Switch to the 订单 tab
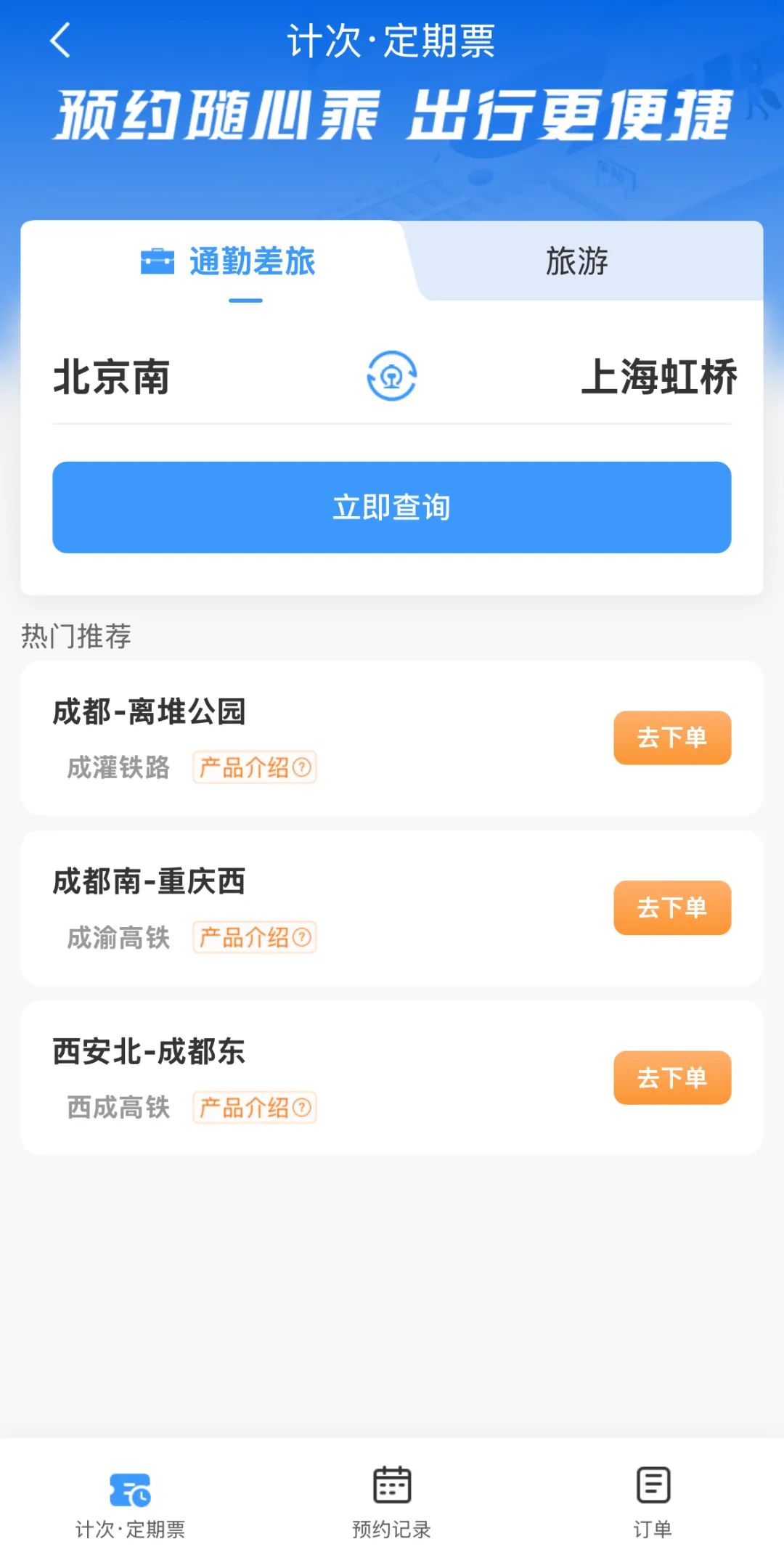This screenshot has width=784, height=1547. (x=653, y=1500)
